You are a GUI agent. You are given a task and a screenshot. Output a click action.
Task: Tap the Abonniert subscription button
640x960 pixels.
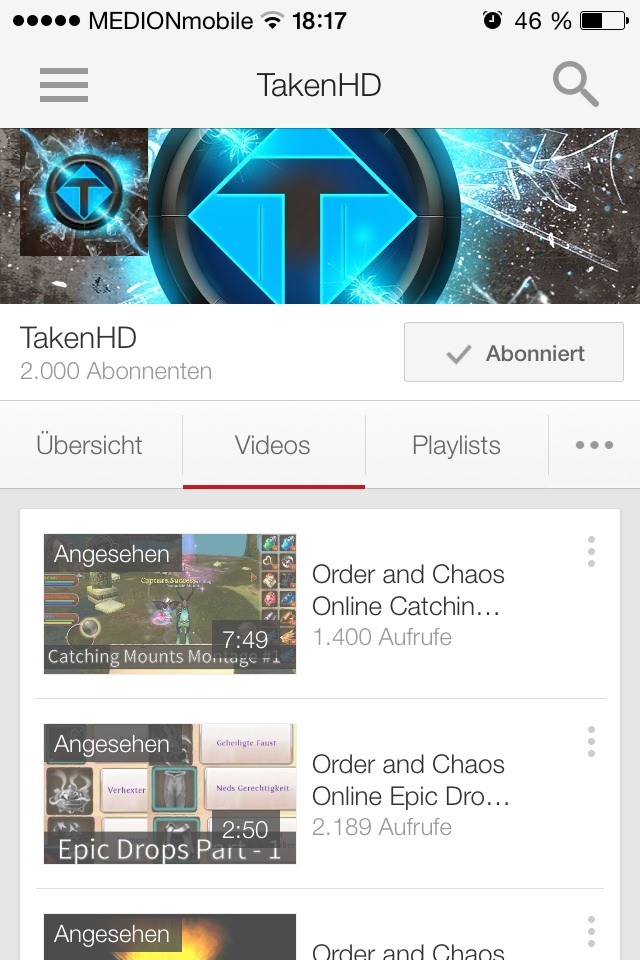coord(514,353)
